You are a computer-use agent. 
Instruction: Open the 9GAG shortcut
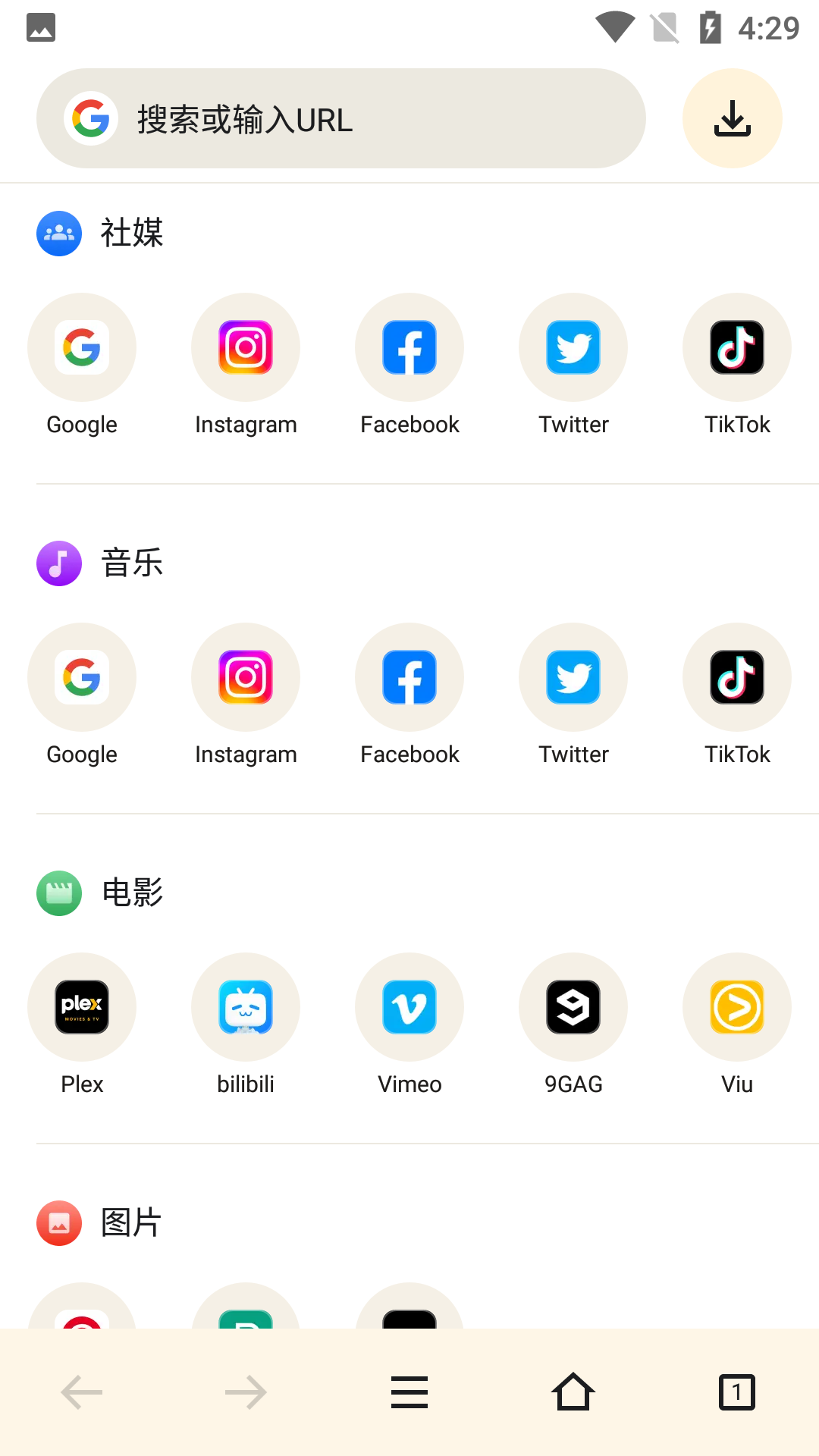[573, 1006]
